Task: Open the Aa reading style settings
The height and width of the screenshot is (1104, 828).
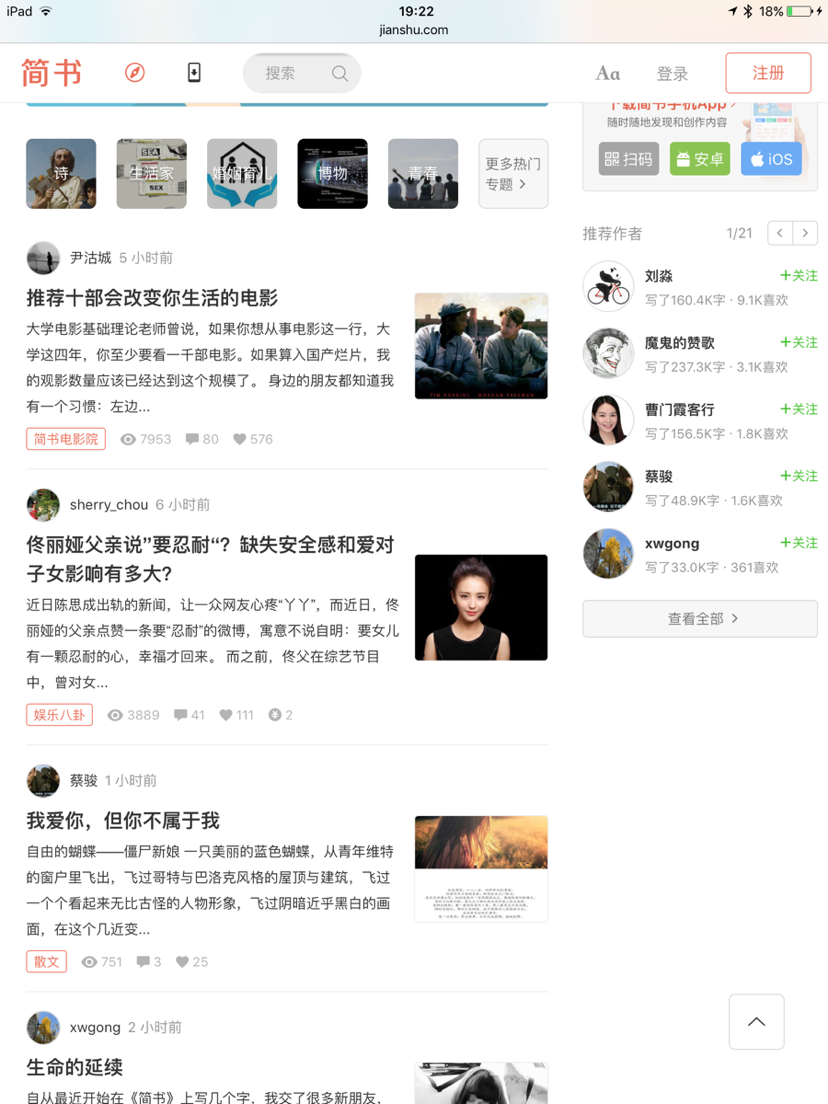Action: pos(607,73)
